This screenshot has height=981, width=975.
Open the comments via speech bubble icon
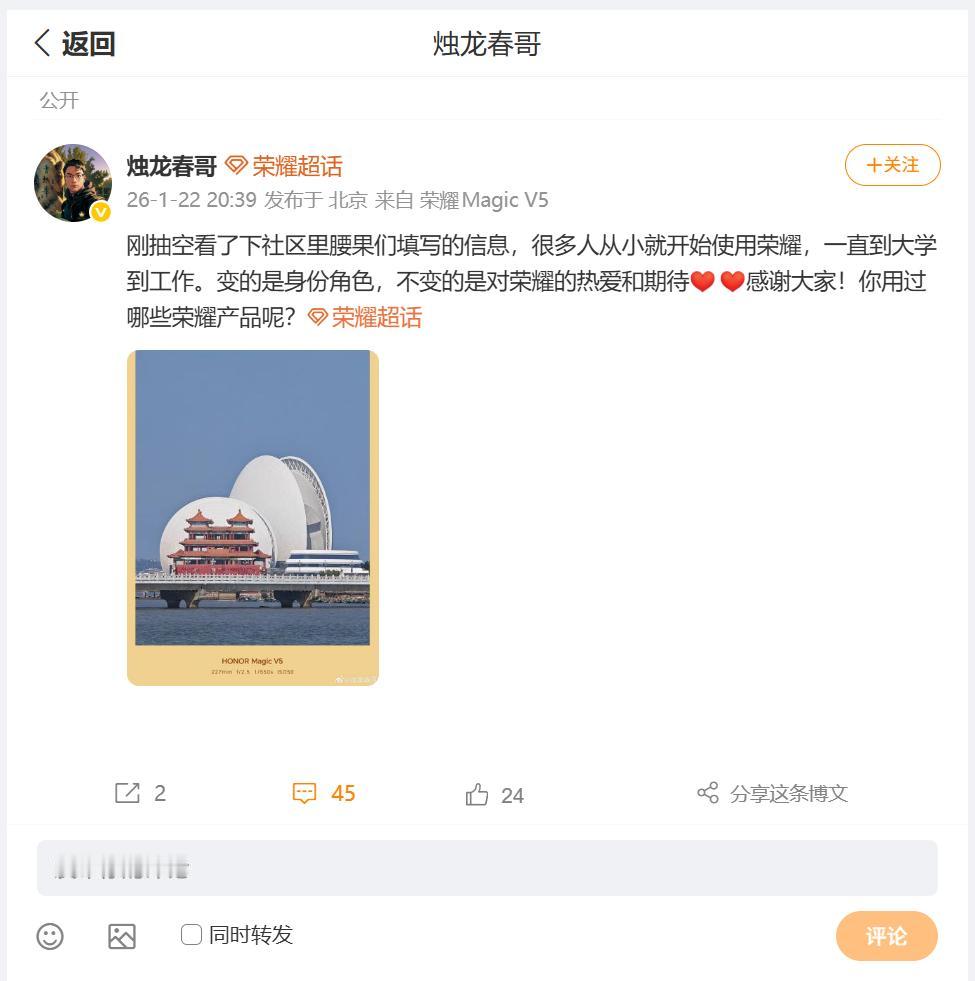coord(305,793)
